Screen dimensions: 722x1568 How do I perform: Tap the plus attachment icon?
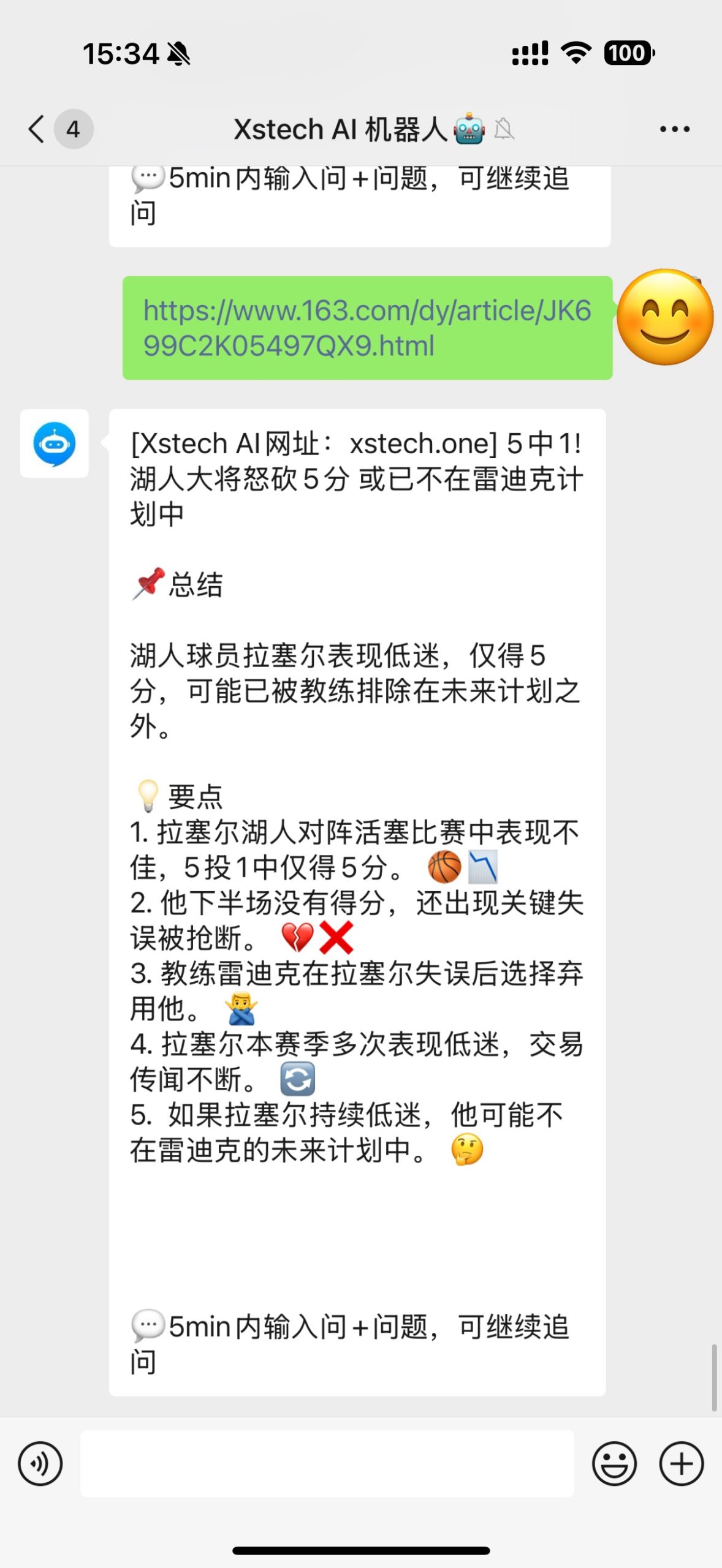click(682, 1463)
